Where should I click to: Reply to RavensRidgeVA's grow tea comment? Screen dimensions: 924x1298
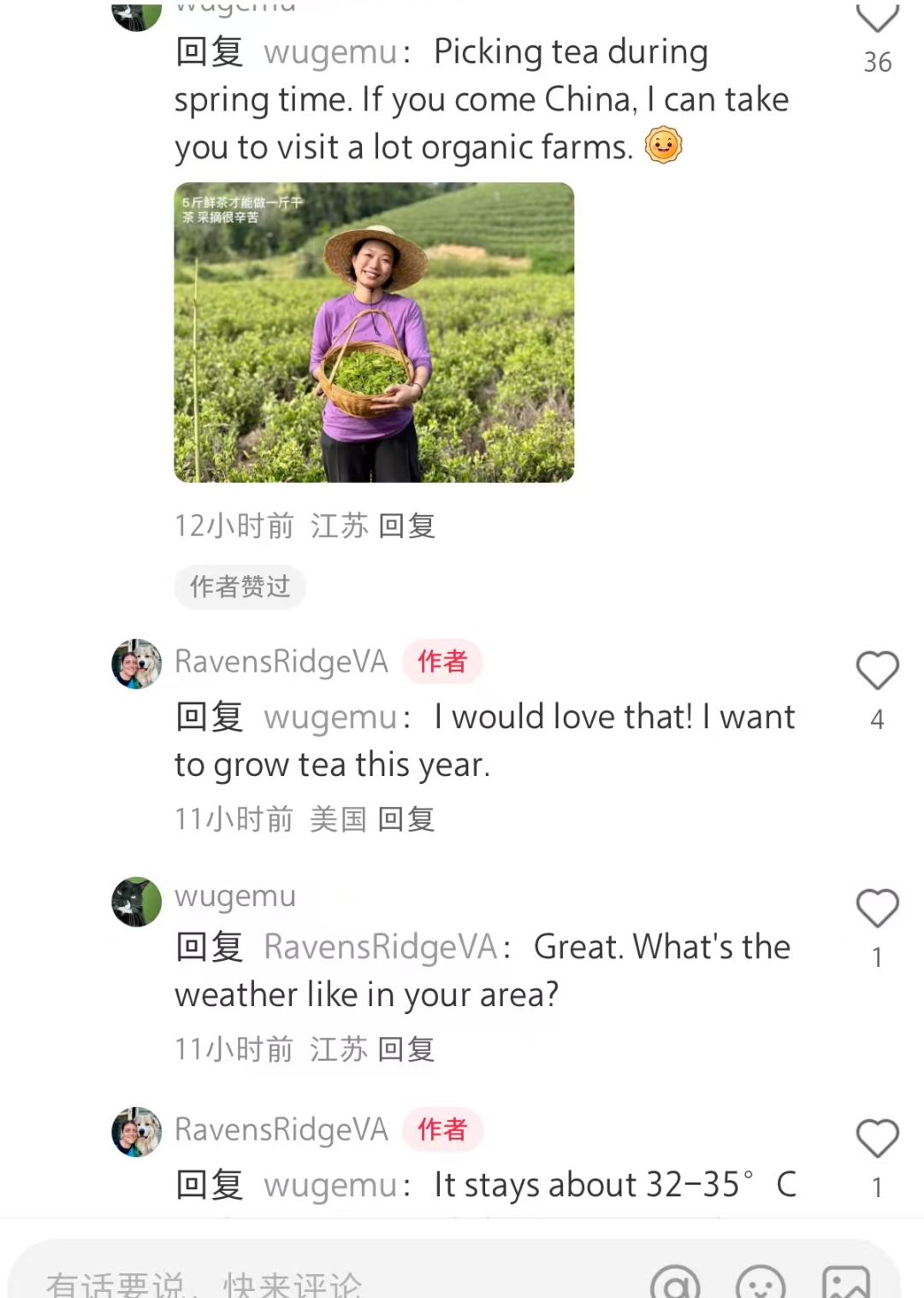click(406, 819)
